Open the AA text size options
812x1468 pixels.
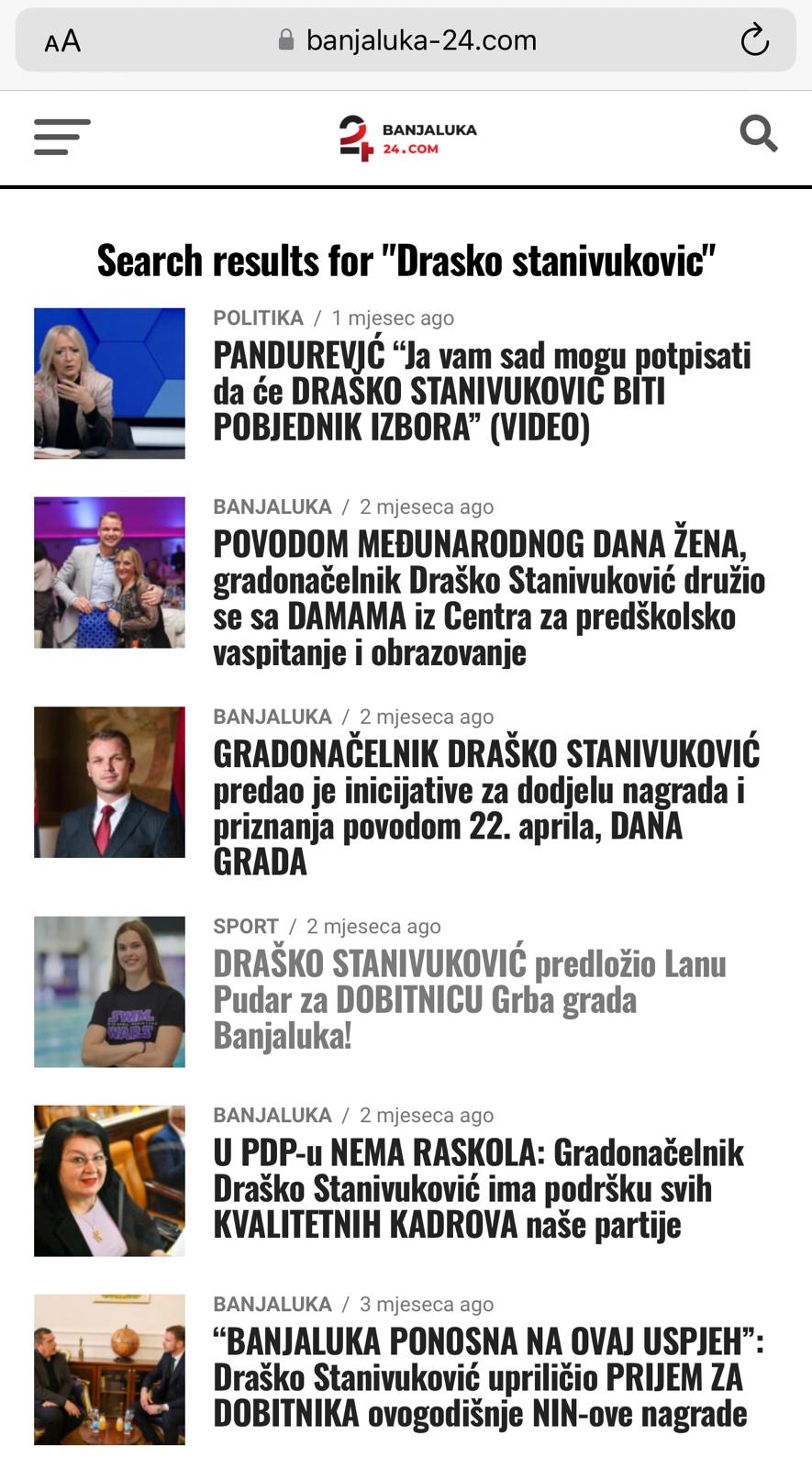(62, 41)
